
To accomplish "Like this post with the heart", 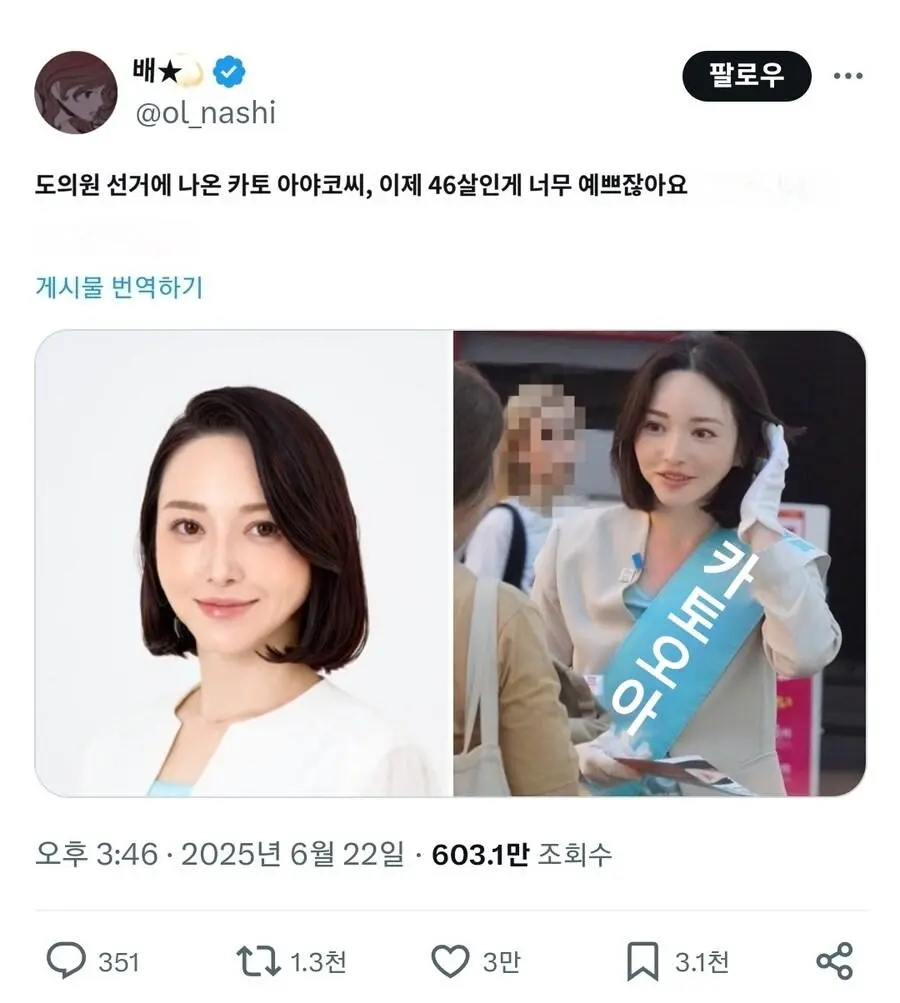I will tap(450, 961).
